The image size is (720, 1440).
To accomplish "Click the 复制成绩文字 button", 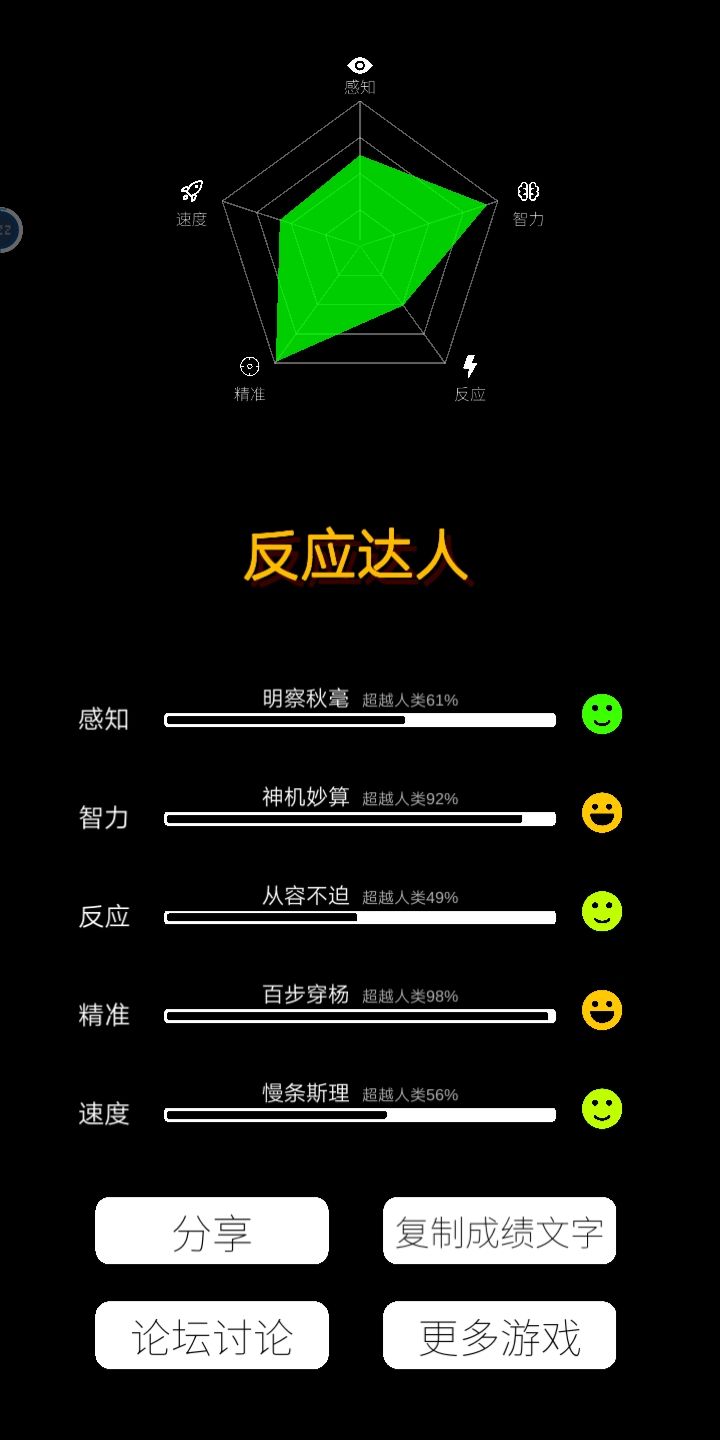I will (x=499, y=1232).
